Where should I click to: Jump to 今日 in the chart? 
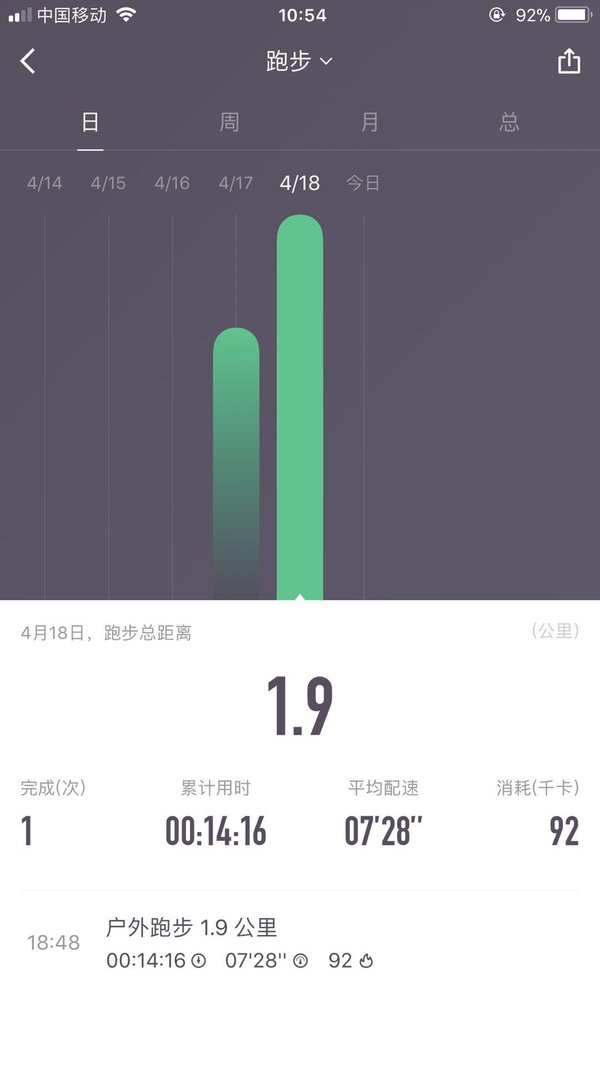pyautogui.click(x=363, y=183)
